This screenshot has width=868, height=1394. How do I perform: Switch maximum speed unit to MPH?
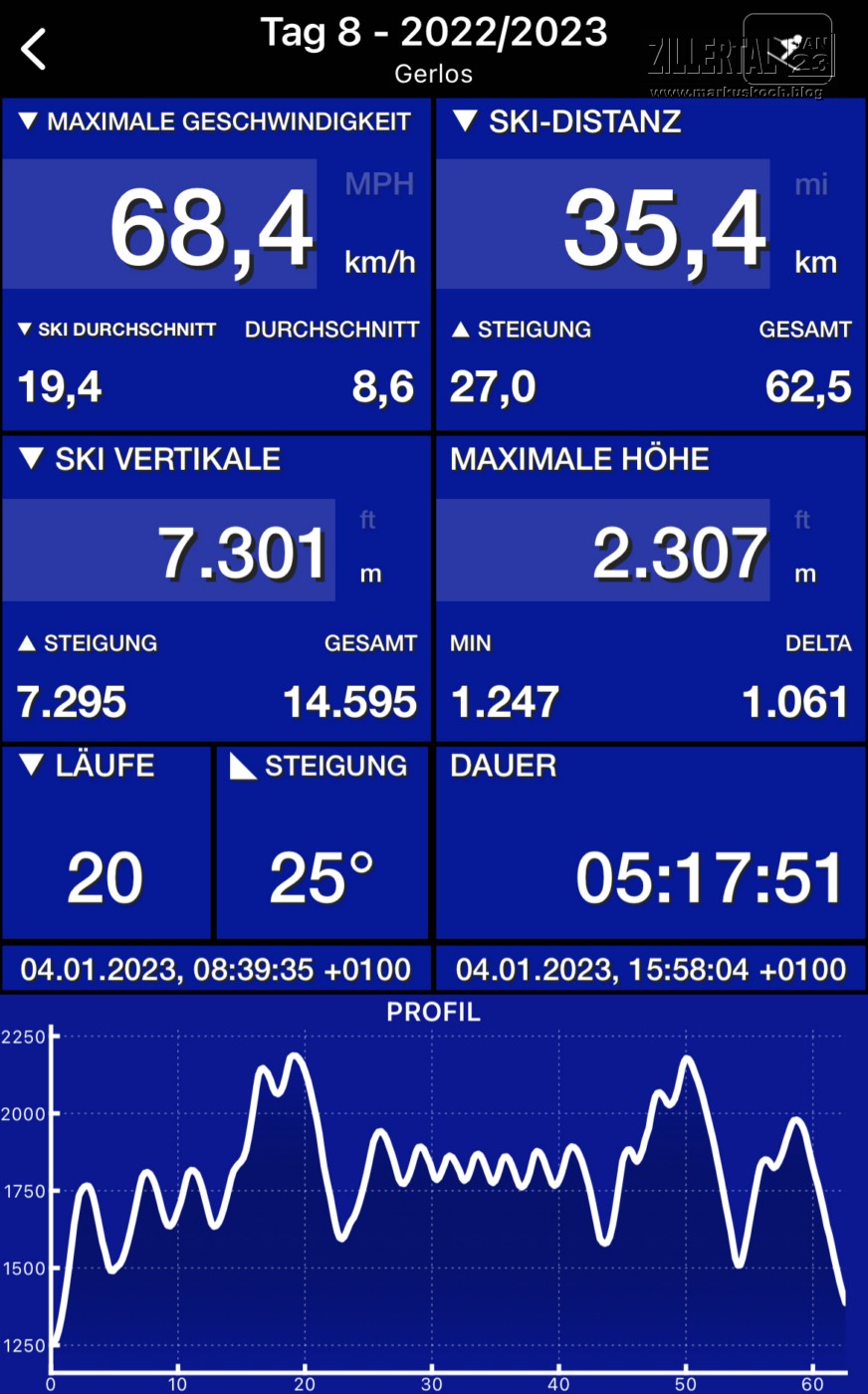[378, 184]
